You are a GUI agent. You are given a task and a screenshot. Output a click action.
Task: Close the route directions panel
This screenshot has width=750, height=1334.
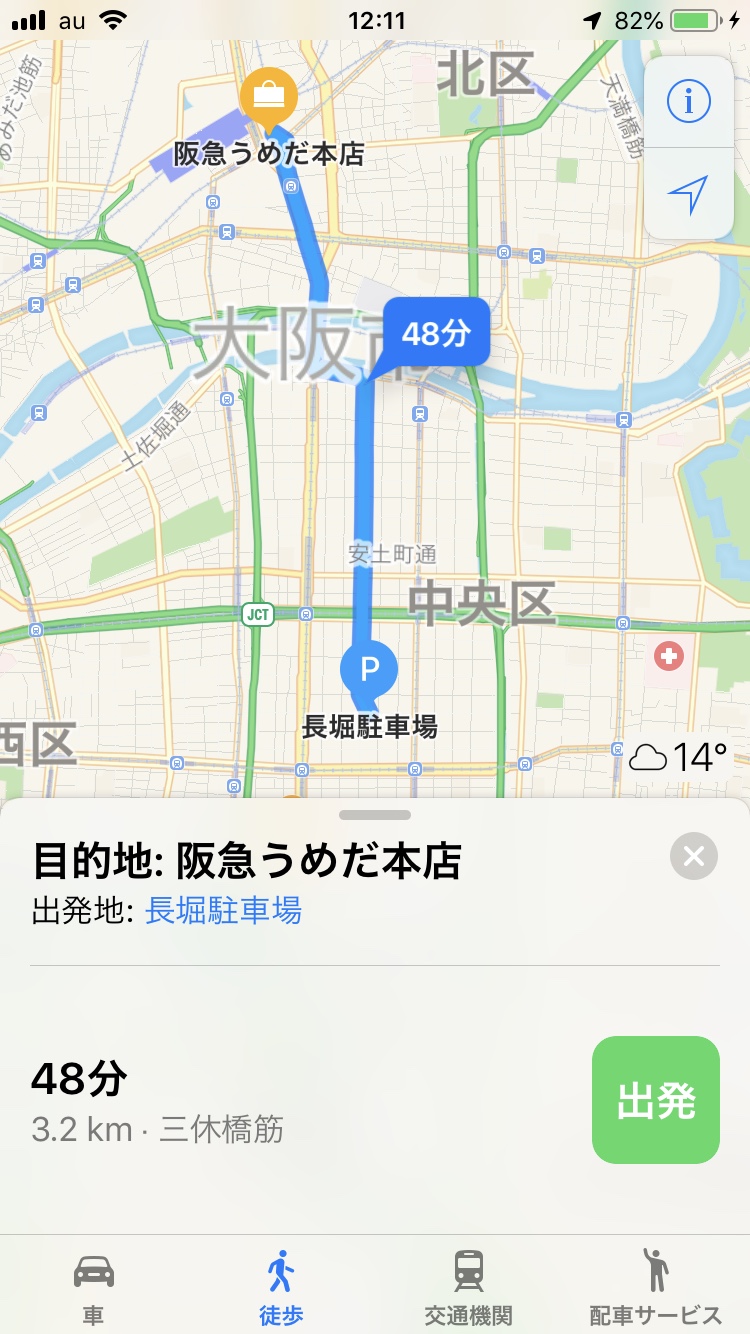(x=694, y=856)
